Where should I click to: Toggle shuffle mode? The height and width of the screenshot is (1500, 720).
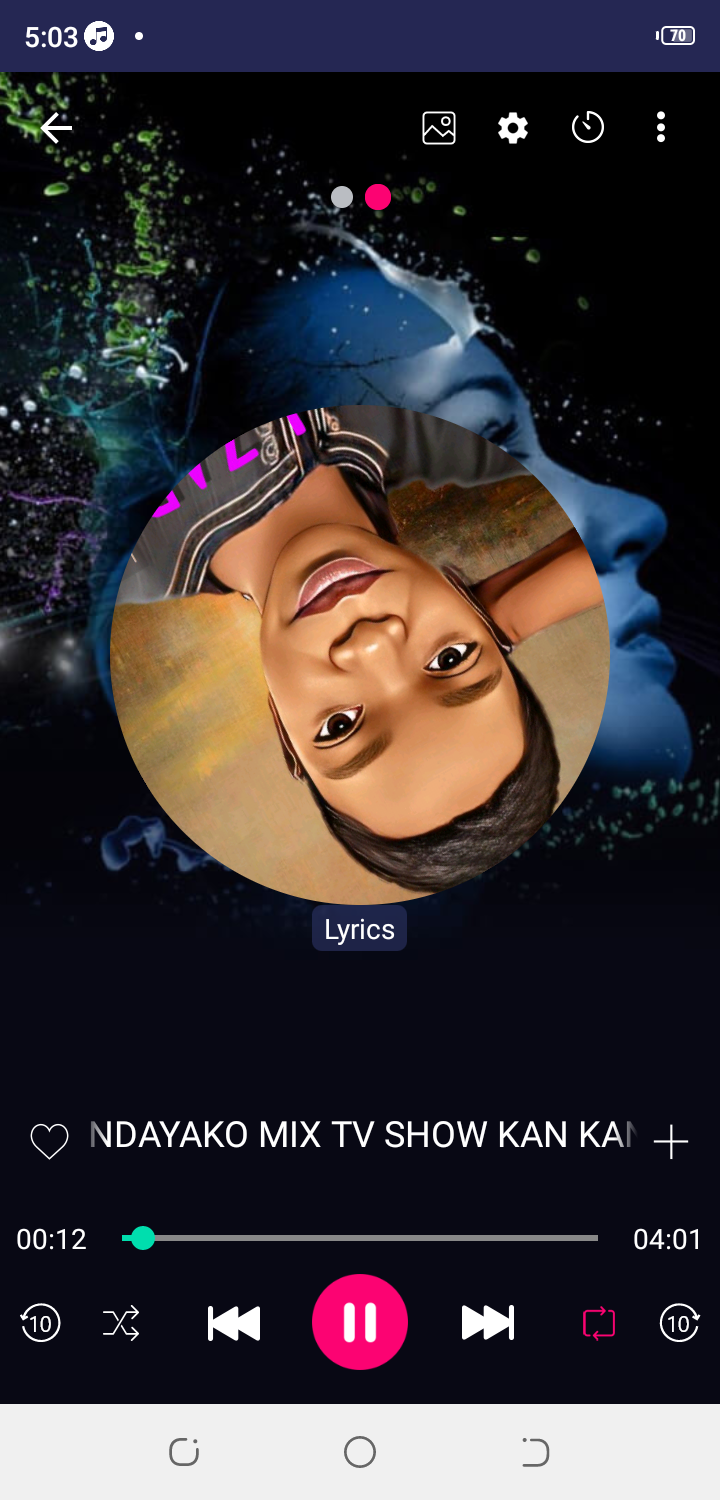coord(121,1323)
